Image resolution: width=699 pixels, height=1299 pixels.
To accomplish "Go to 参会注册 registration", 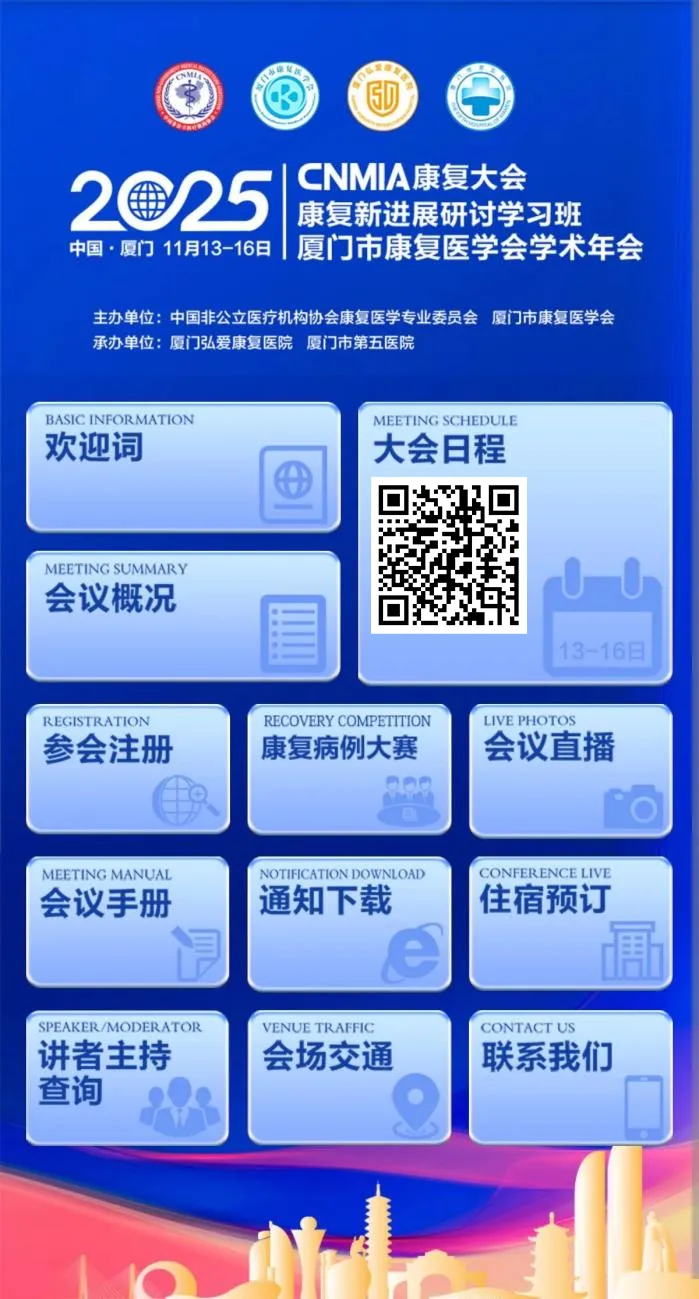I will coord(128,768).
